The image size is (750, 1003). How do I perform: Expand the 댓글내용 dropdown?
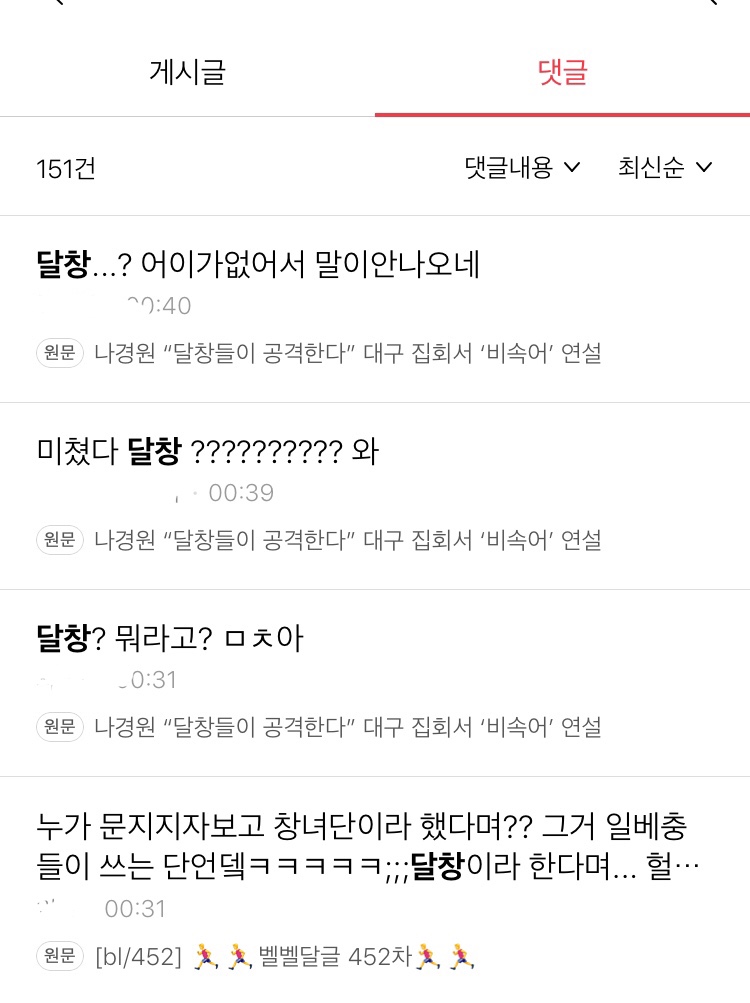coord(522,167)
